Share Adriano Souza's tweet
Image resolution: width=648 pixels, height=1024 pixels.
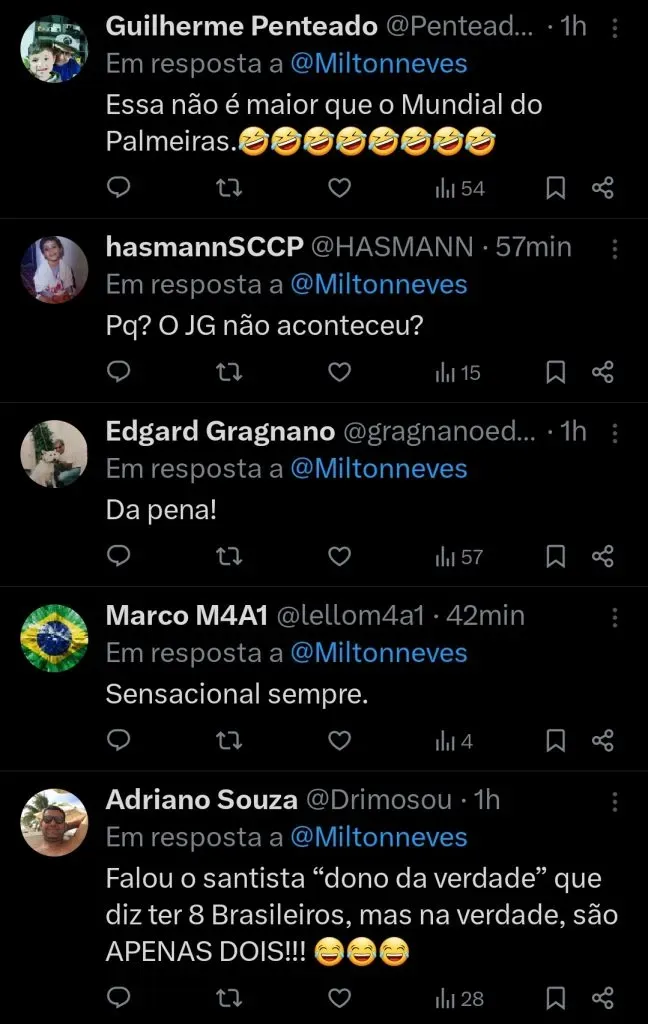tap(603, 997)
